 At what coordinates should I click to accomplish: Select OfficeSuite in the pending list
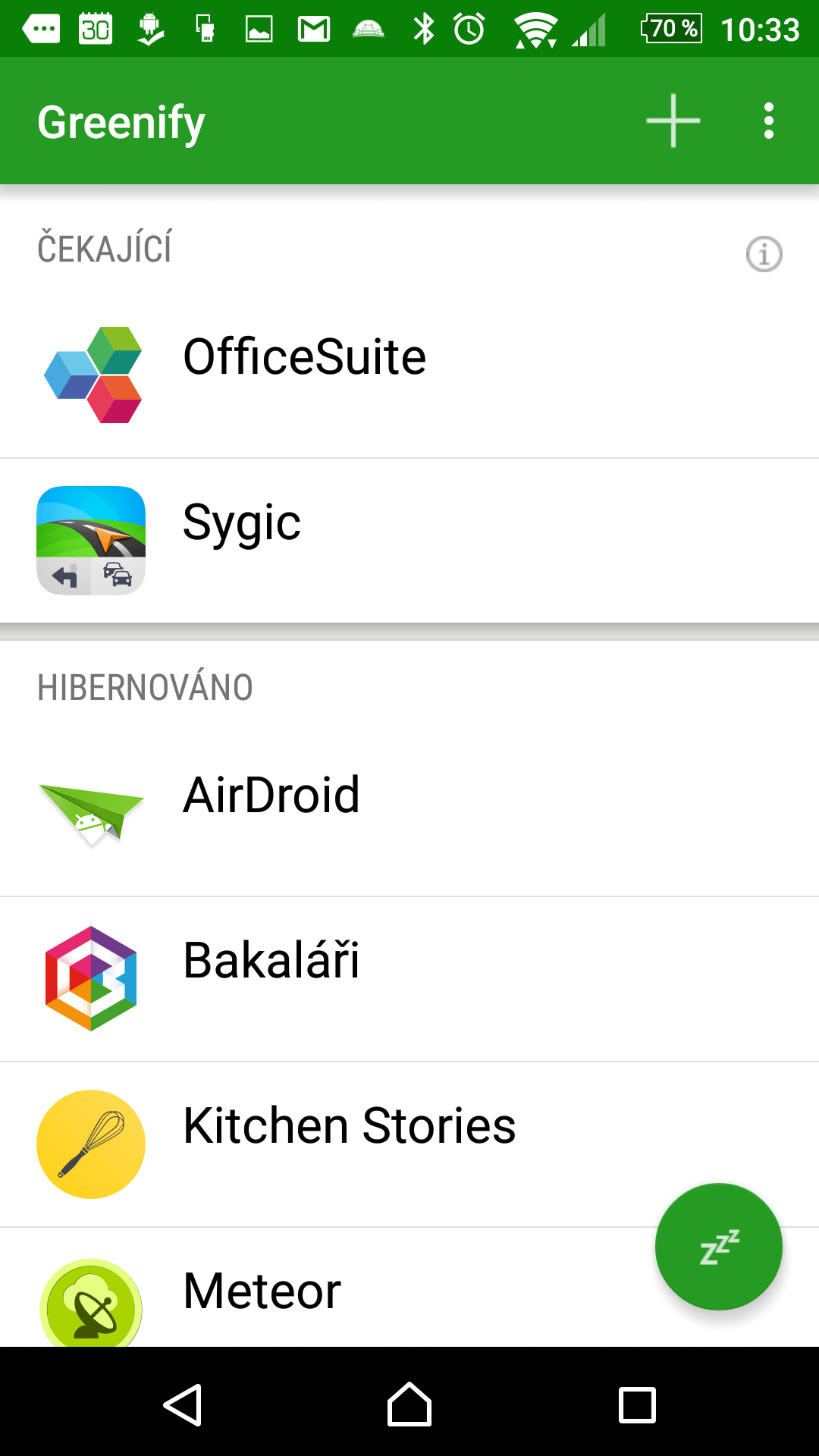click(x=409, y=375)
